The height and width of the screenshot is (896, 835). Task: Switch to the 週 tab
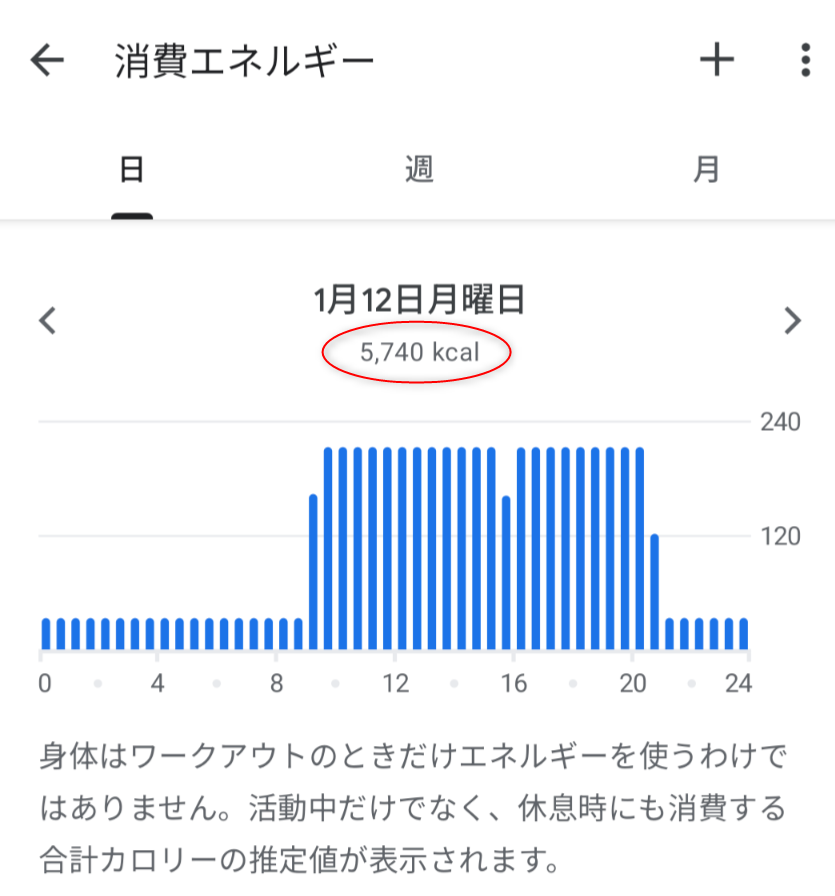[x=419, y=170]
